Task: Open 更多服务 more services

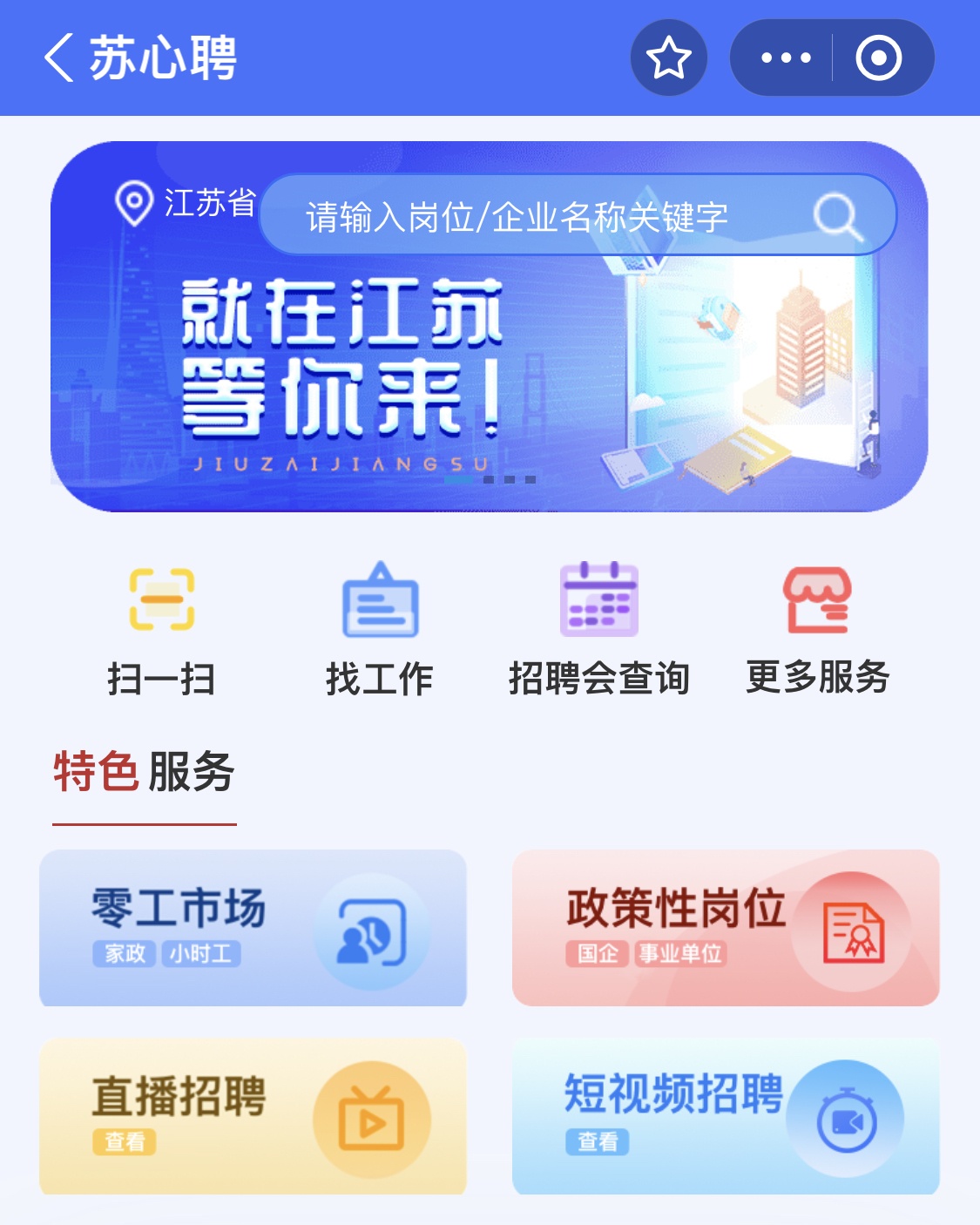Action: click(x=817, y=629)
